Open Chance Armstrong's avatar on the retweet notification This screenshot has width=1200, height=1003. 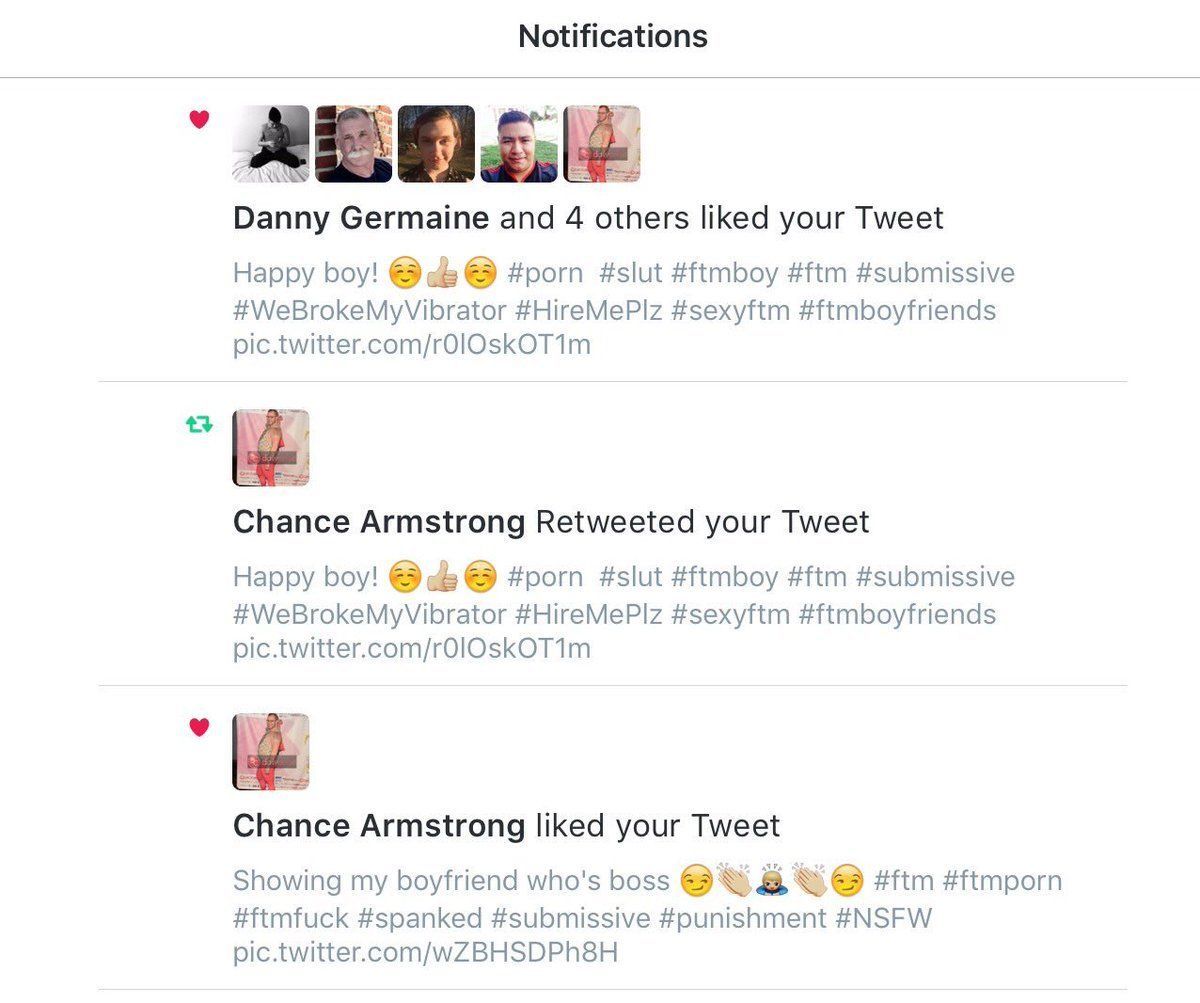pyautogui.click(x=271, y=448)
